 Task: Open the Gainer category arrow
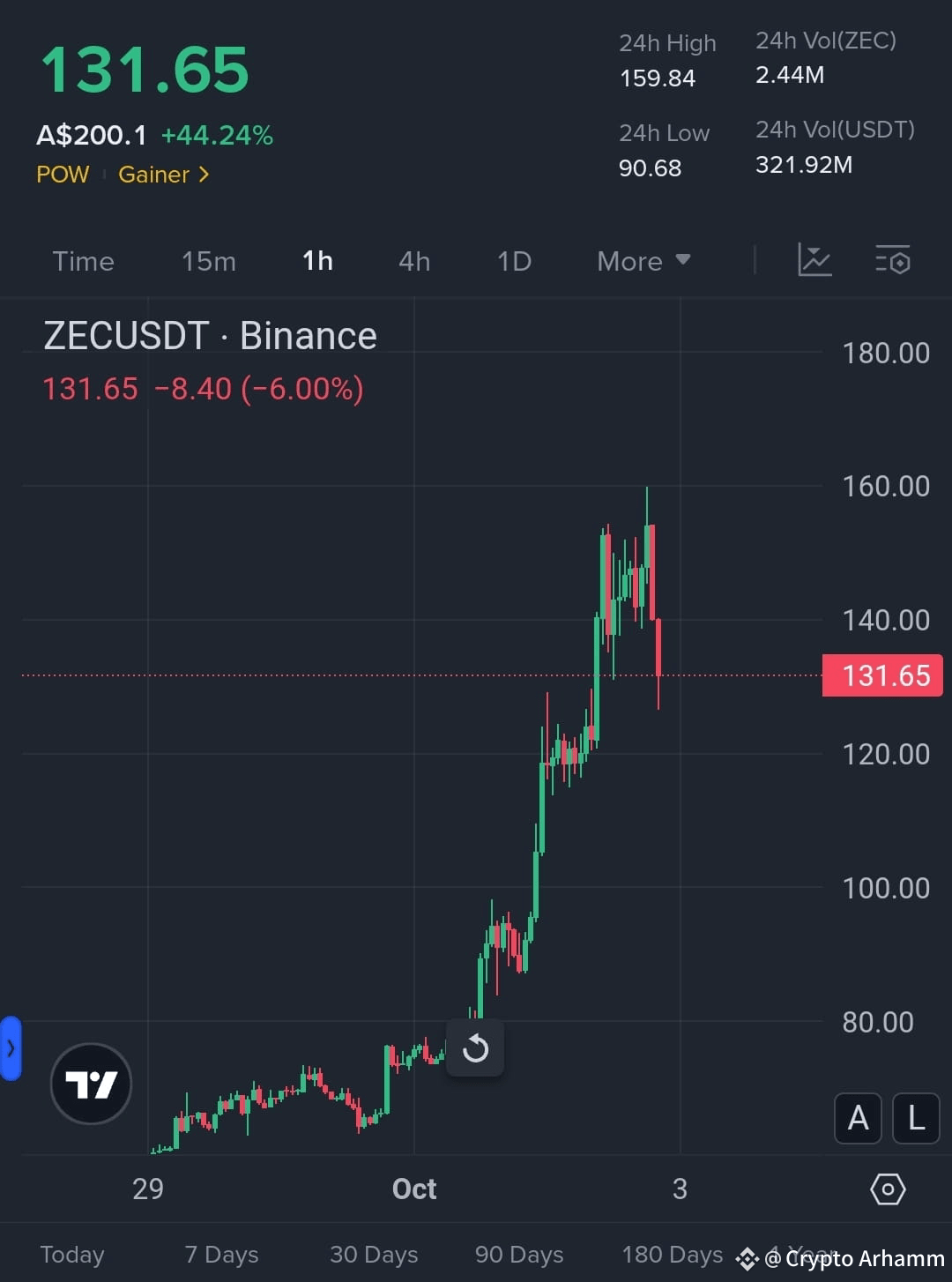coord(204,175)
